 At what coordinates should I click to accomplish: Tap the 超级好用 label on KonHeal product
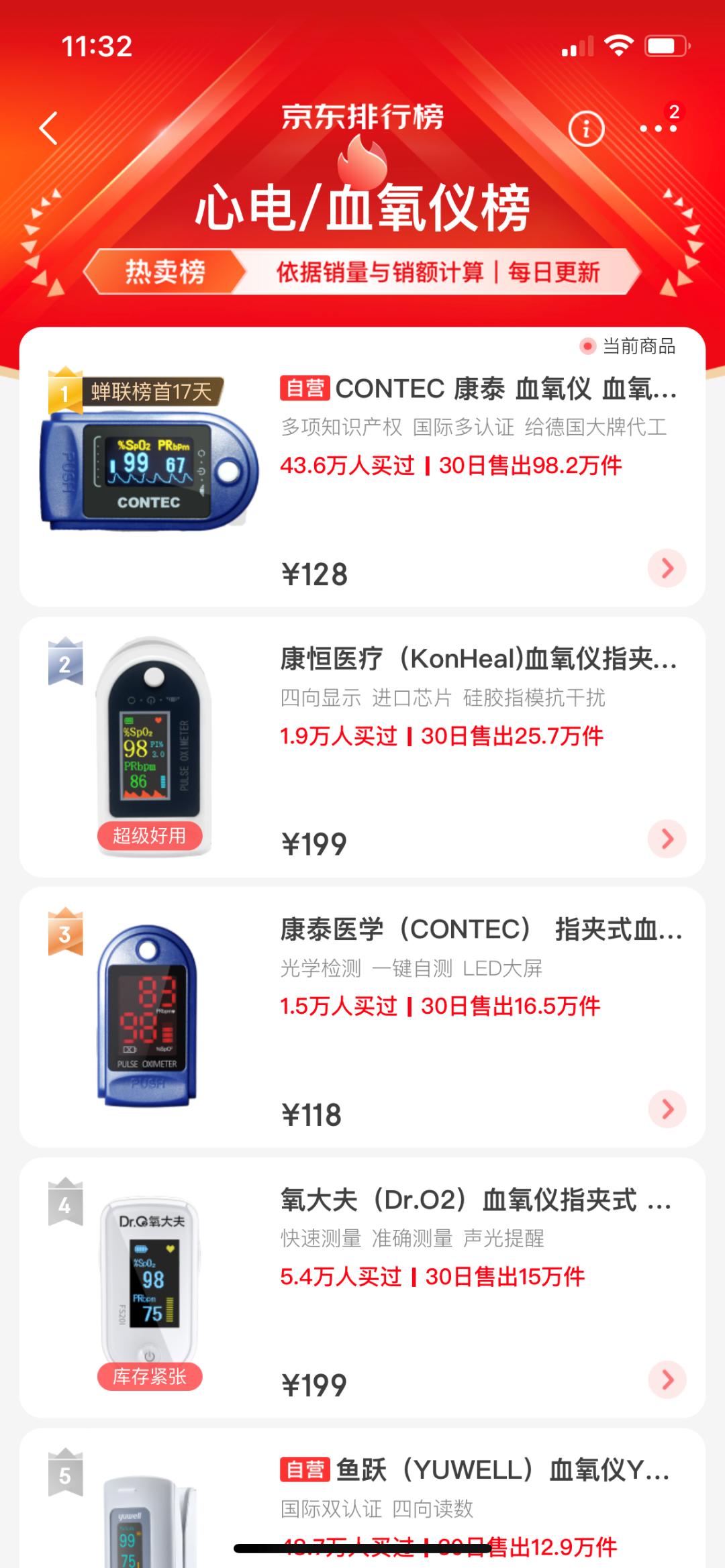click(x=150, y=835)
